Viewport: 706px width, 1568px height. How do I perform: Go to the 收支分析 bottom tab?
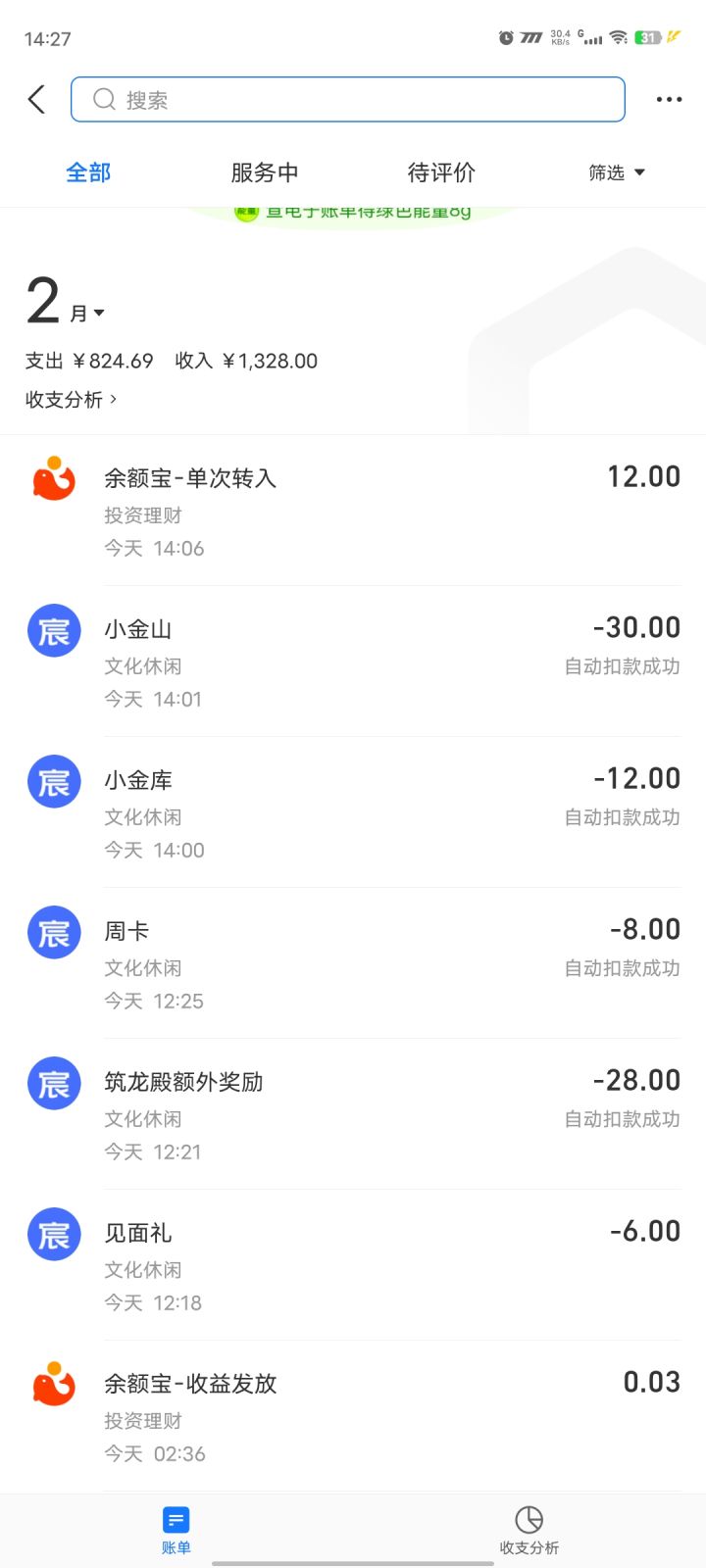pos(529,1530)
